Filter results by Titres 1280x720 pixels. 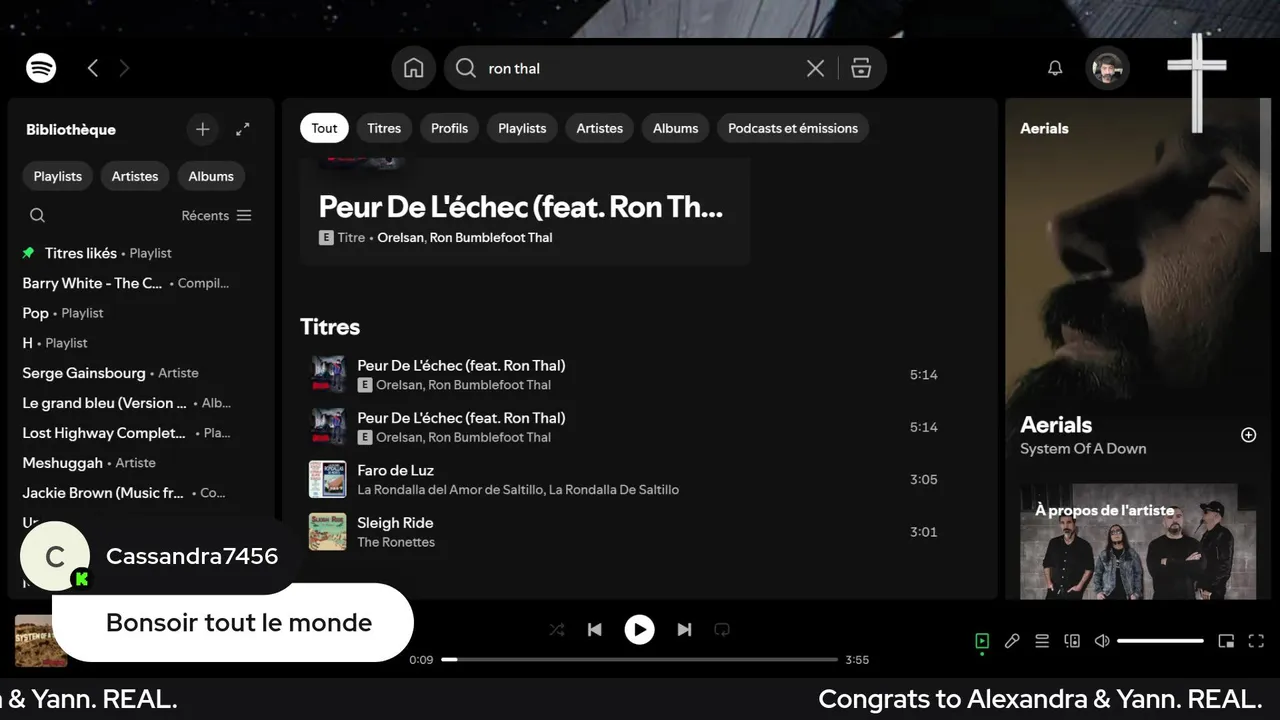[384, 128]
